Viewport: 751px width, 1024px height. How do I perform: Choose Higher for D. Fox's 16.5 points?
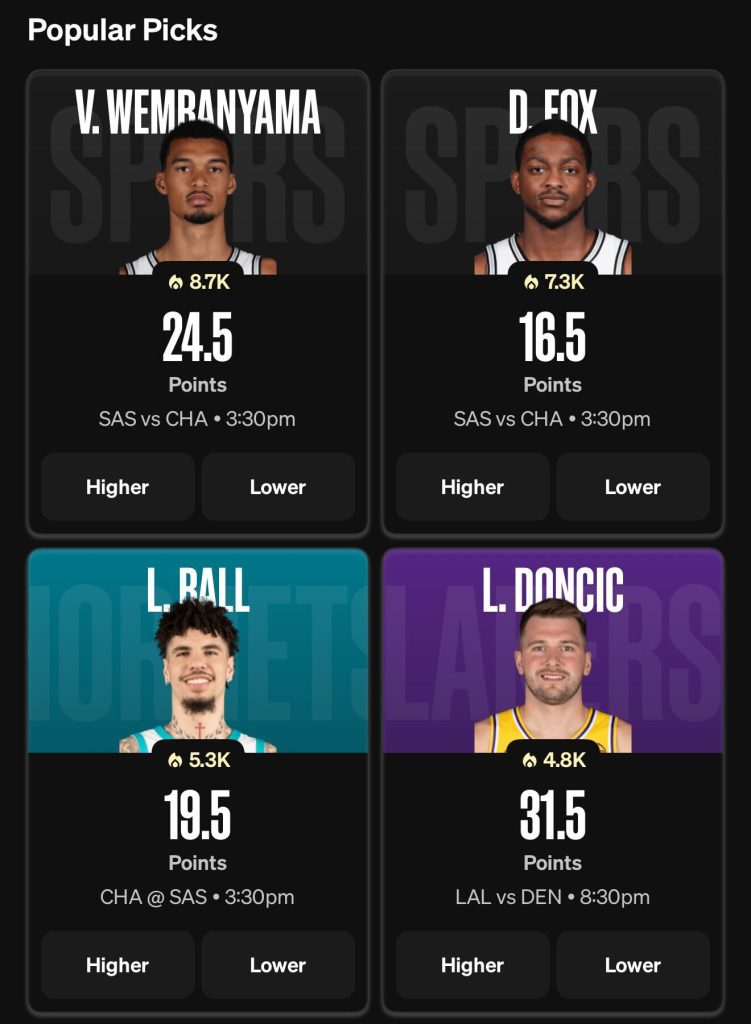472,487
